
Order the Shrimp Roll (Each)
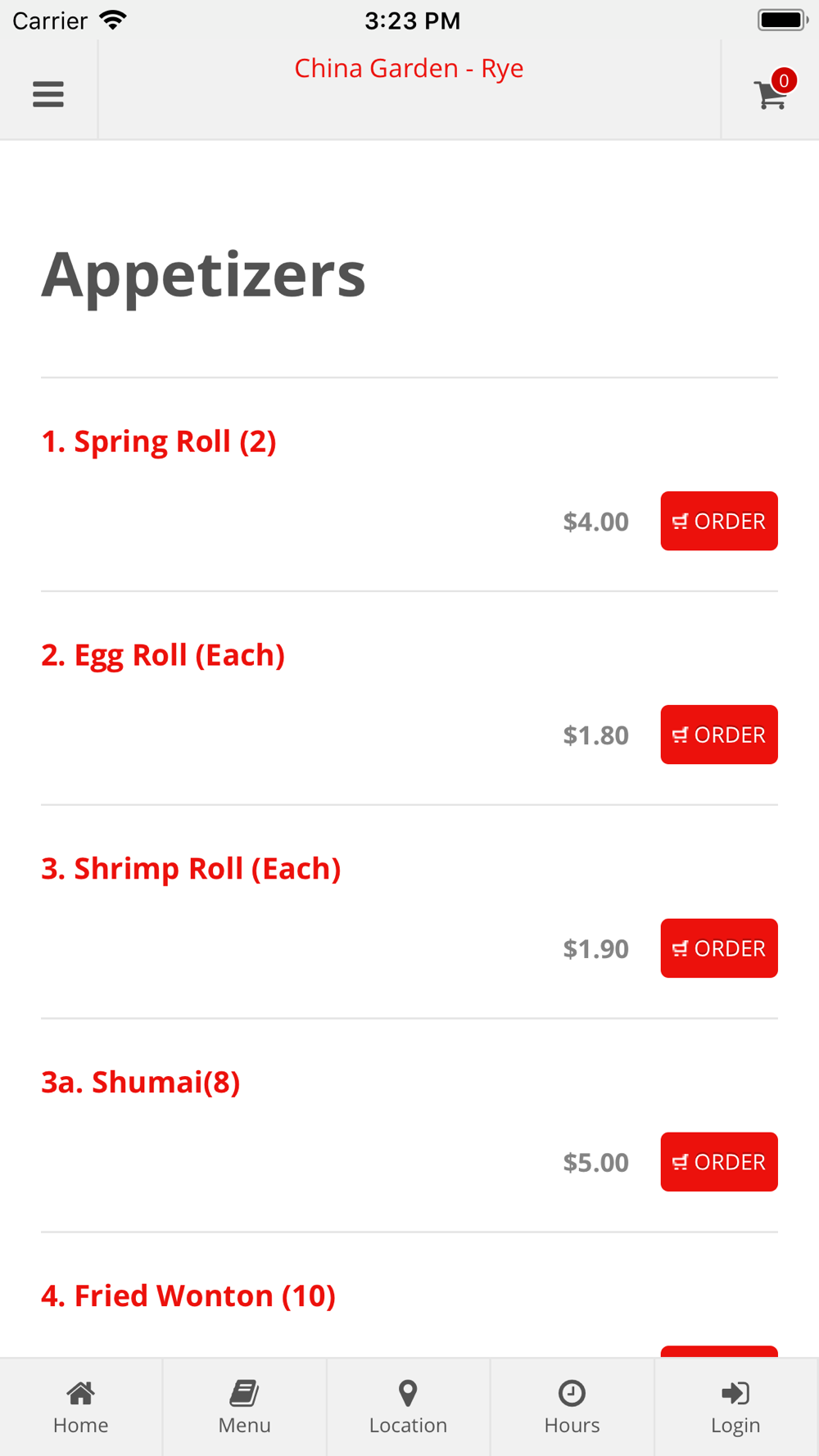[x=719, y=948]
